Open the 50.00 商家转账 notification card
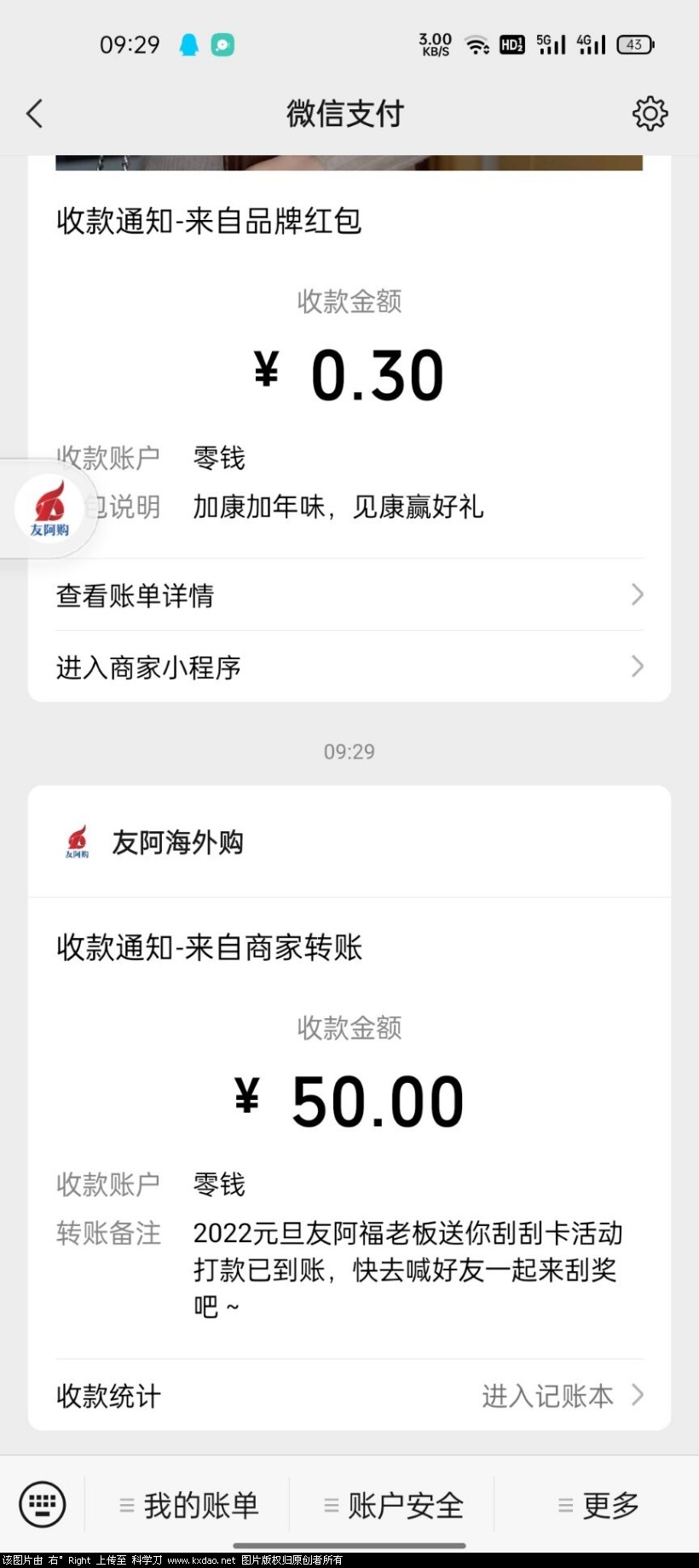The width and height of the screenshot is (699, 1568). (x=349, y=1100)
